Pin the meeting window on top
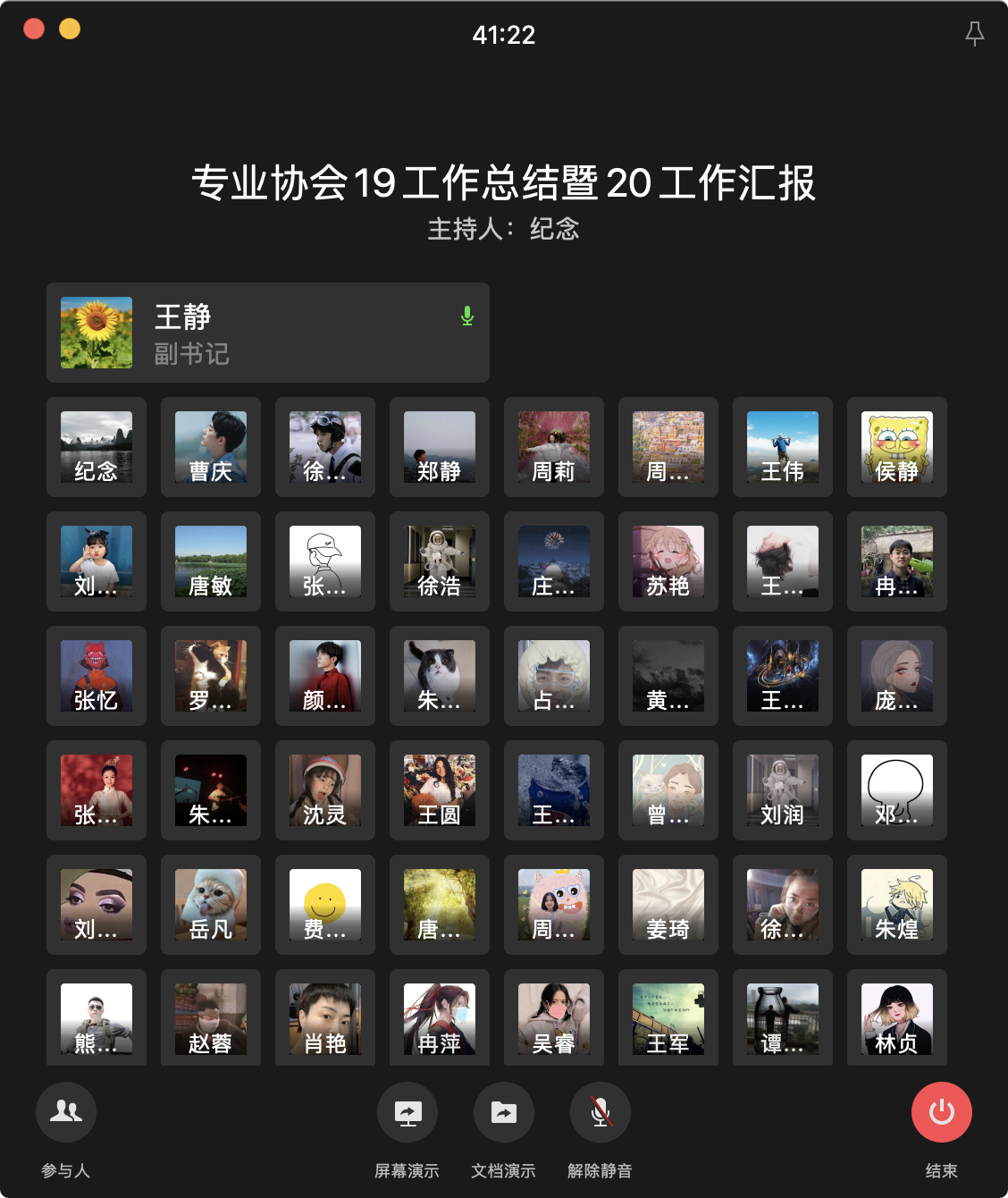The height and width of the screenshot is (1198, 1008). click(x=975, y=34)
